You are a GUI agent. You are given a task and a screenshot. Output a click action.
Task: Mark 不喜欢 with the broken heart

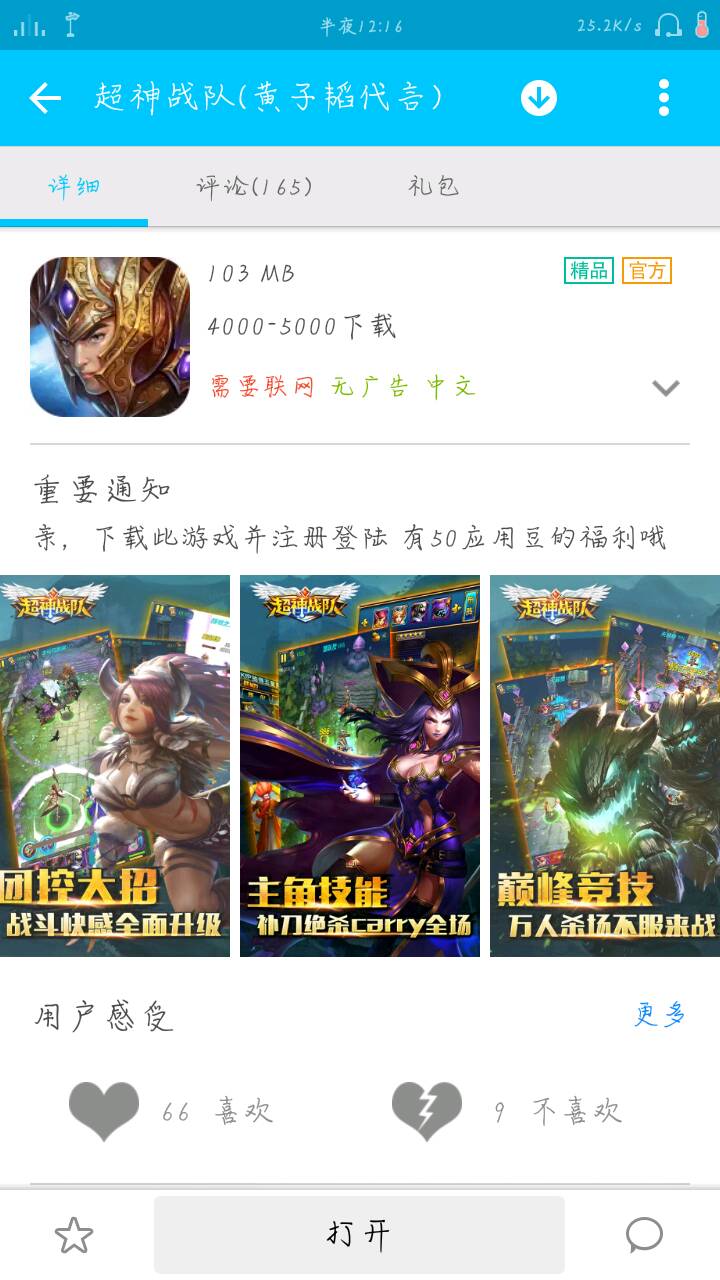point(427,1111)
